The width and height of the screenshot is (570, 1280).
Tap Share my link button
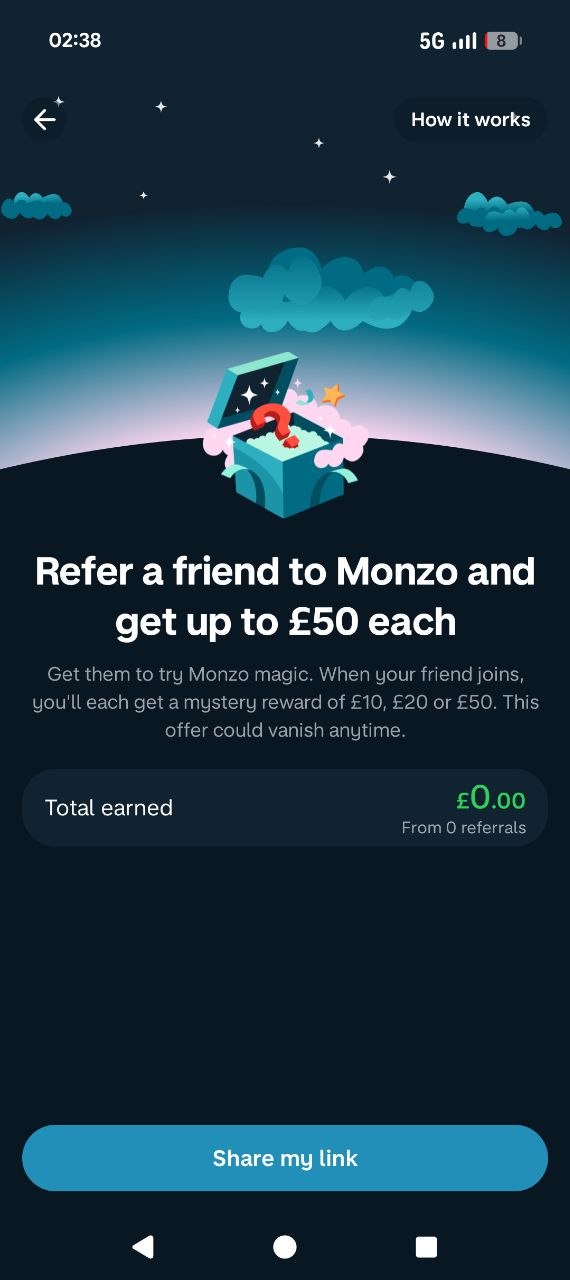click(285, 1158)
